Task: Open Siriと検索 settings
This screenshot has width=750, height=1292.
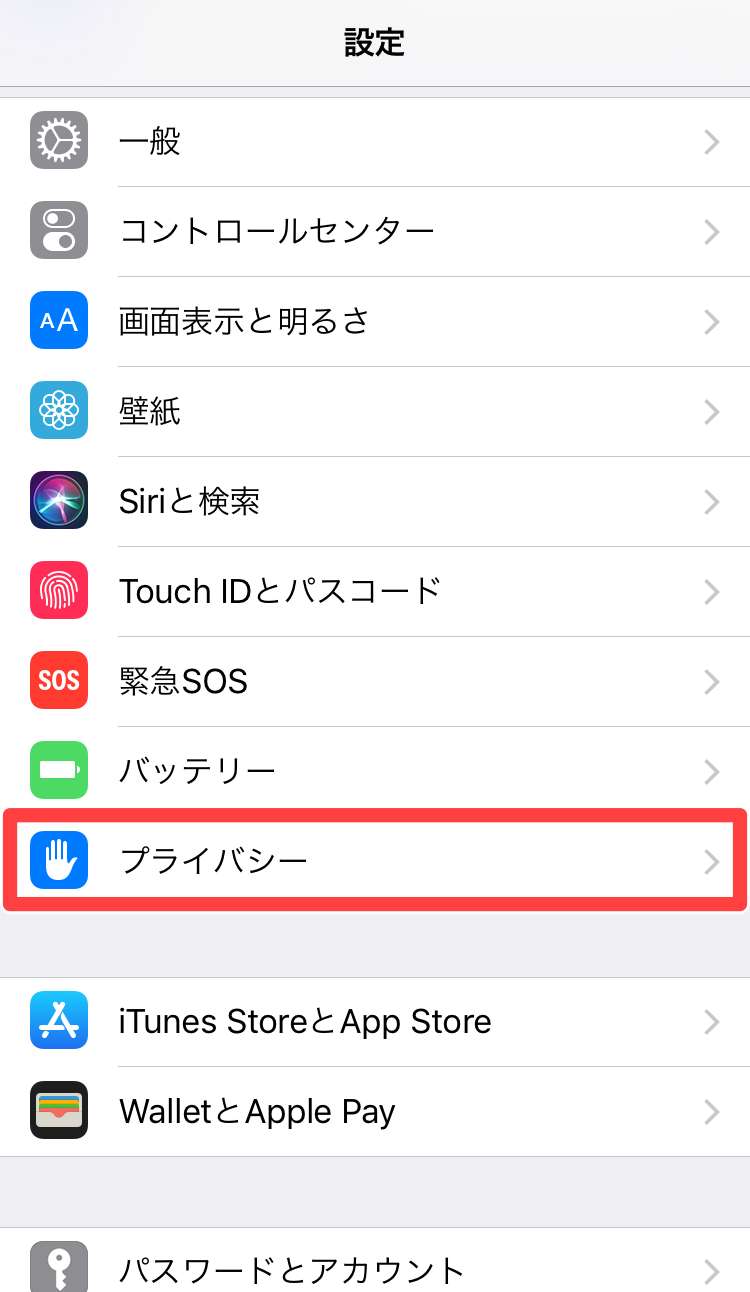Action: pyautogui.click(x=375, y=501)
